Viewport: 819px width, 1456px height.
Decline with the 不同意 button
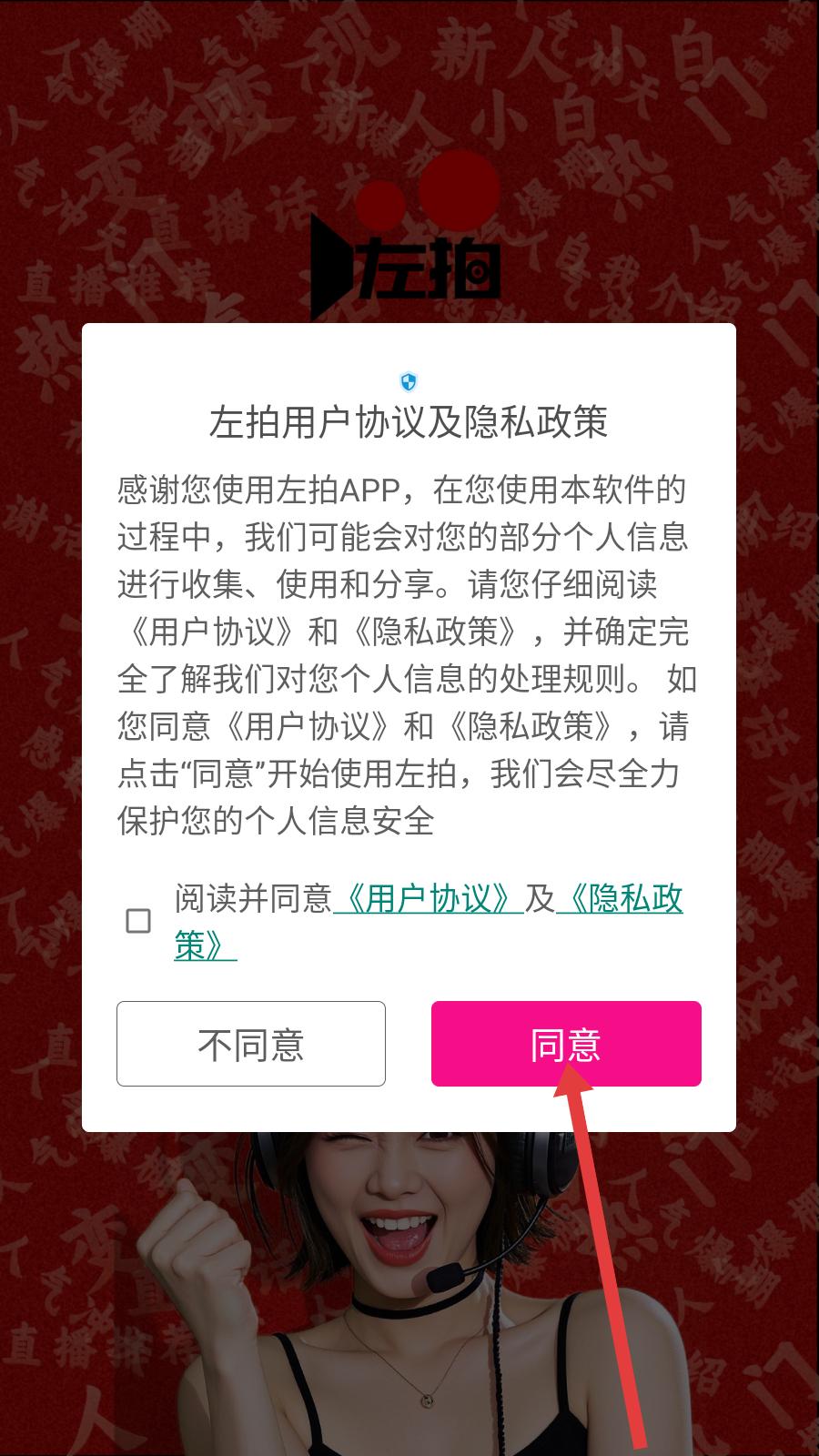pyautogui.click(x=251, y=1043)
